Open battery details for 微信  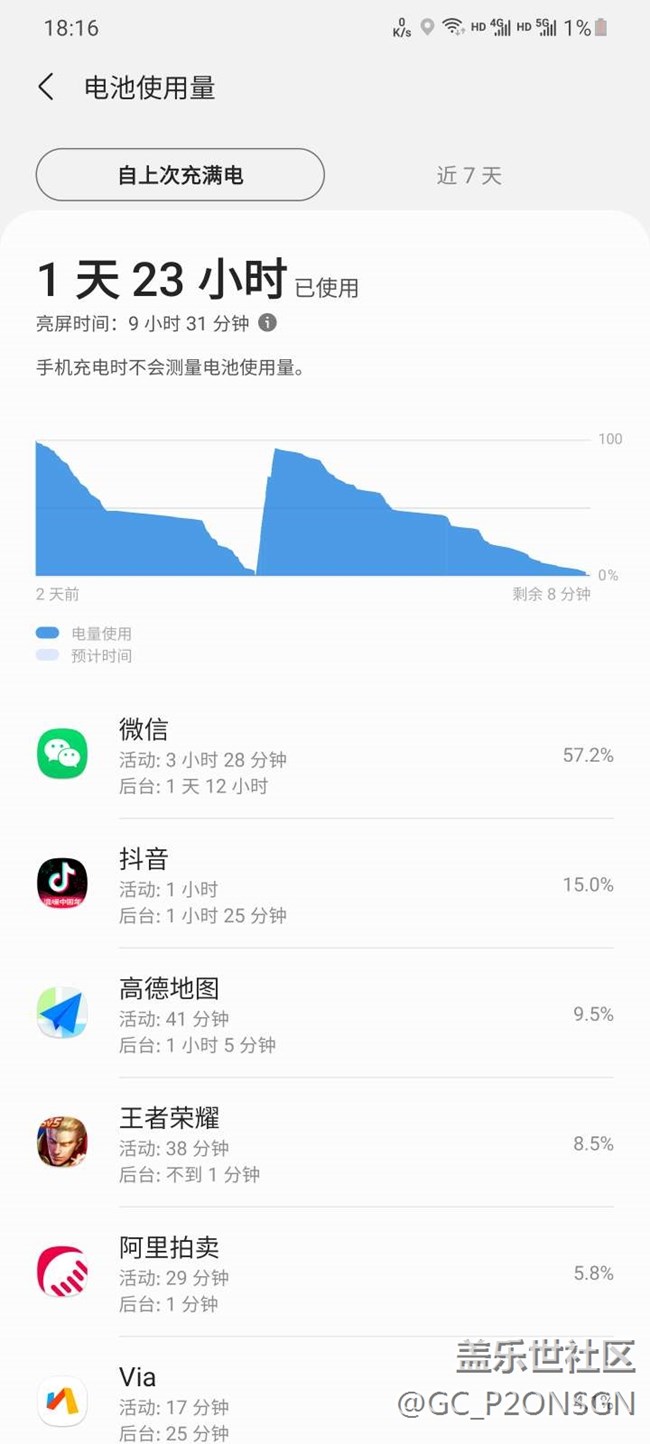click(325, 754)
